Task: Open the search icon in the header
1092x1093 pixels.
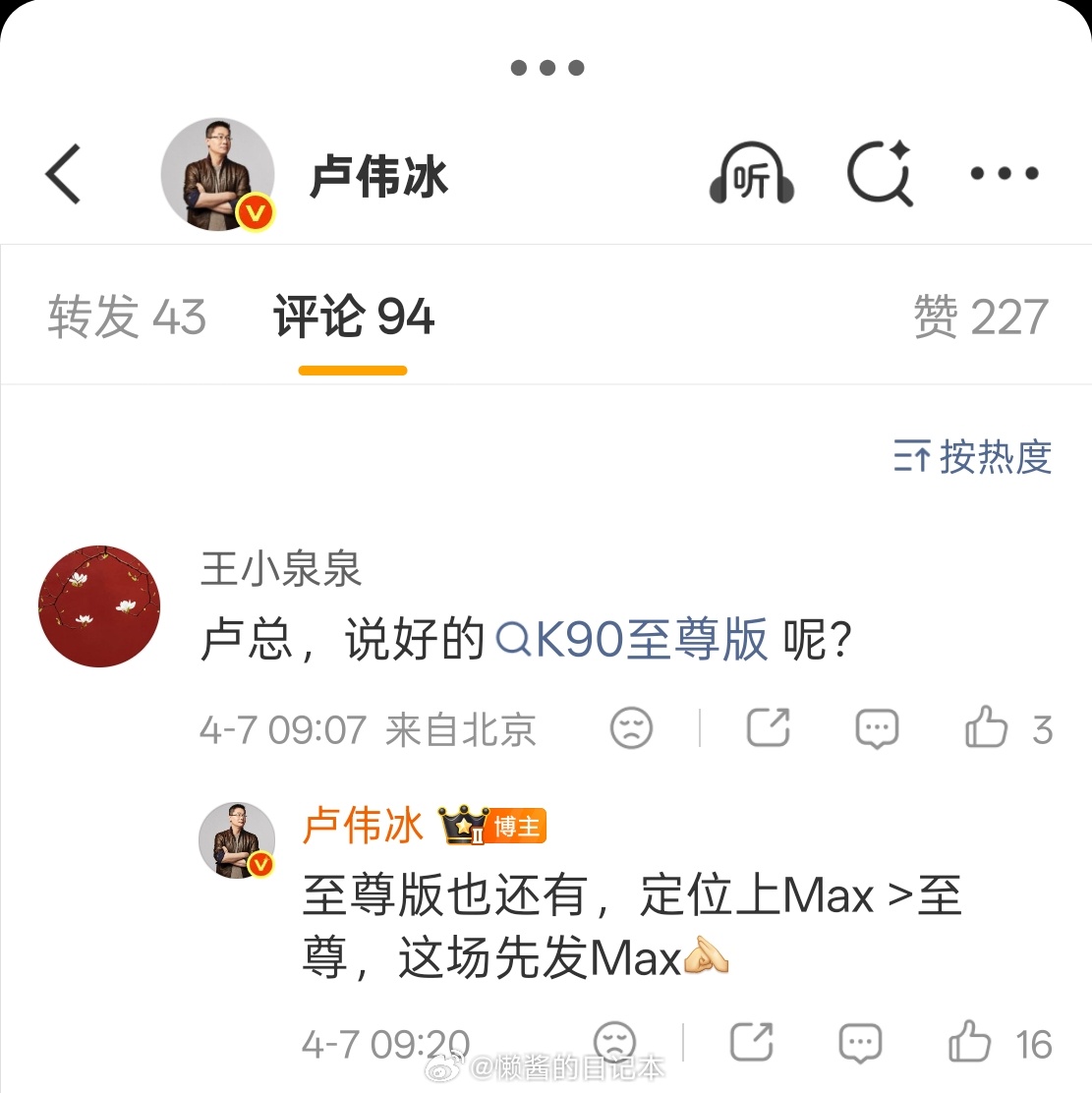Action: click(879, 173)
